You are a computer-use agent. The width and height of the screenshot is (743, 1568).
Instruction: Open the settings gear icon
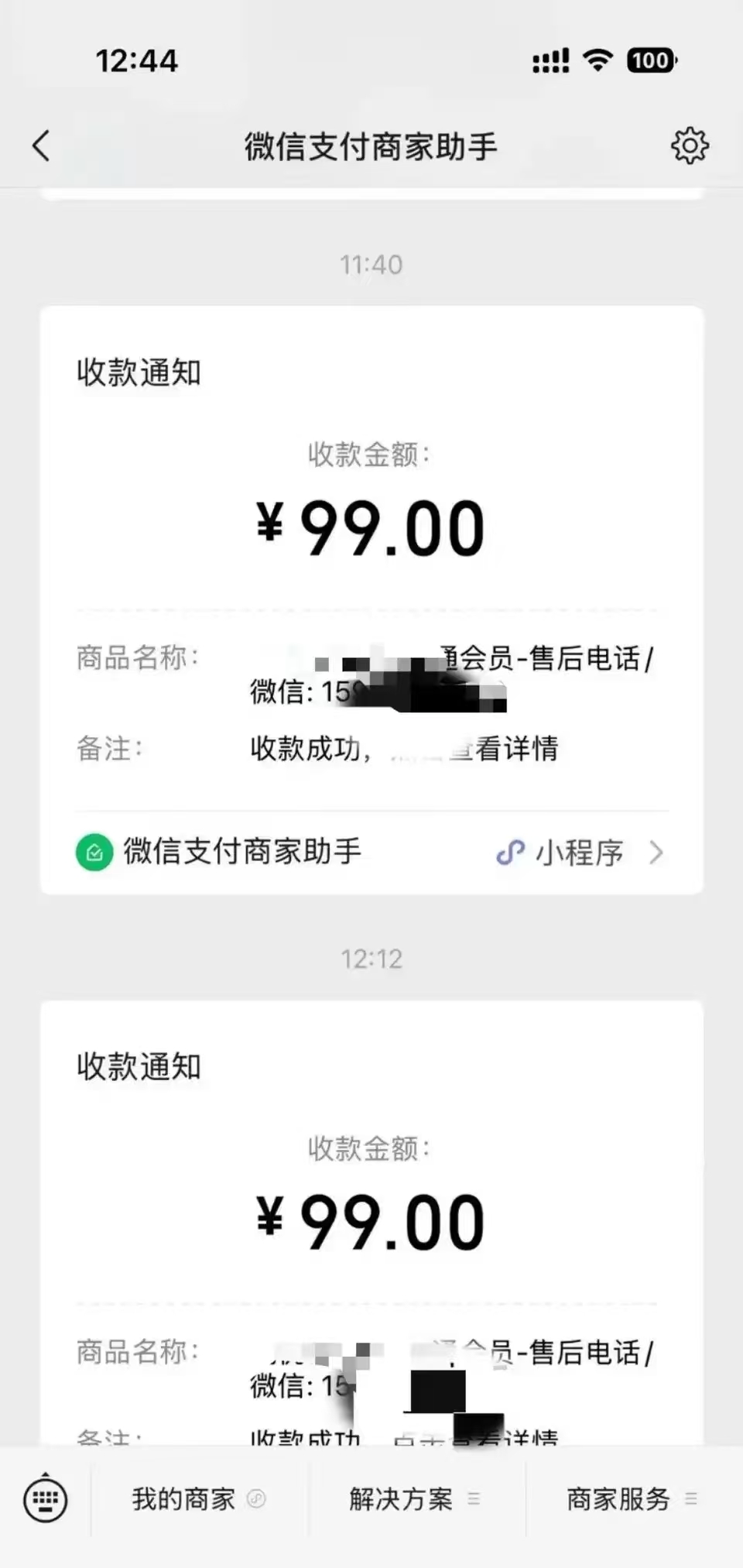pos(689,146)
